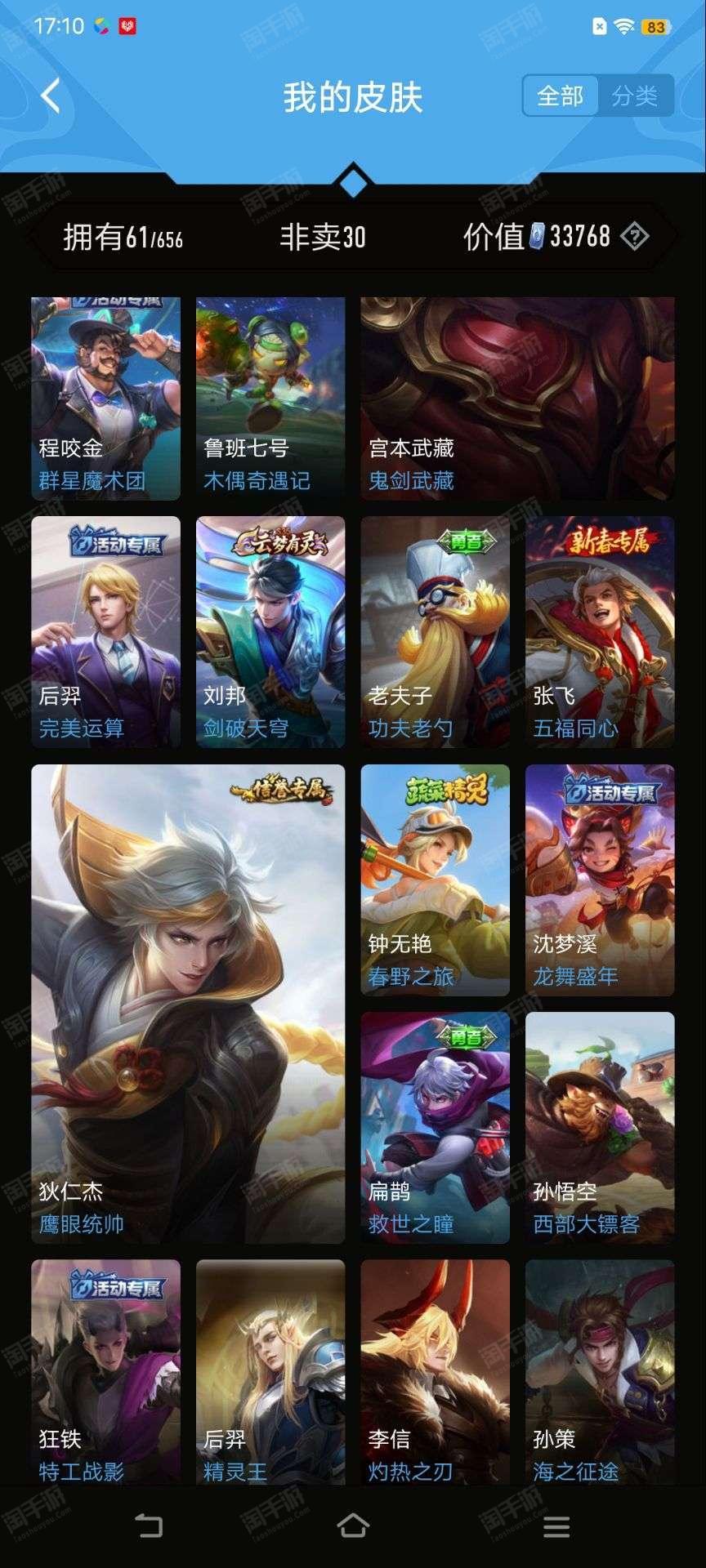View 孙悟空 西部大镖客 skin
Screen dimensions: 706x1568
click(x=600, y=1128)
